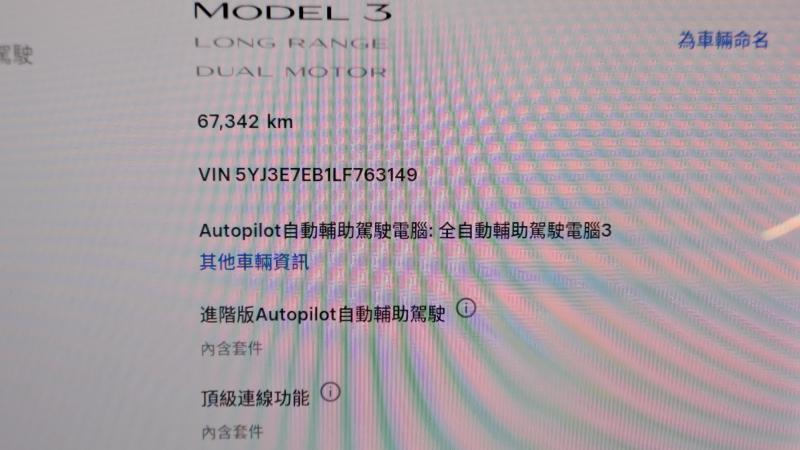Open 其他車輛資訊 link
Screen dimensions: 800x450
click(x=254, y=262)
